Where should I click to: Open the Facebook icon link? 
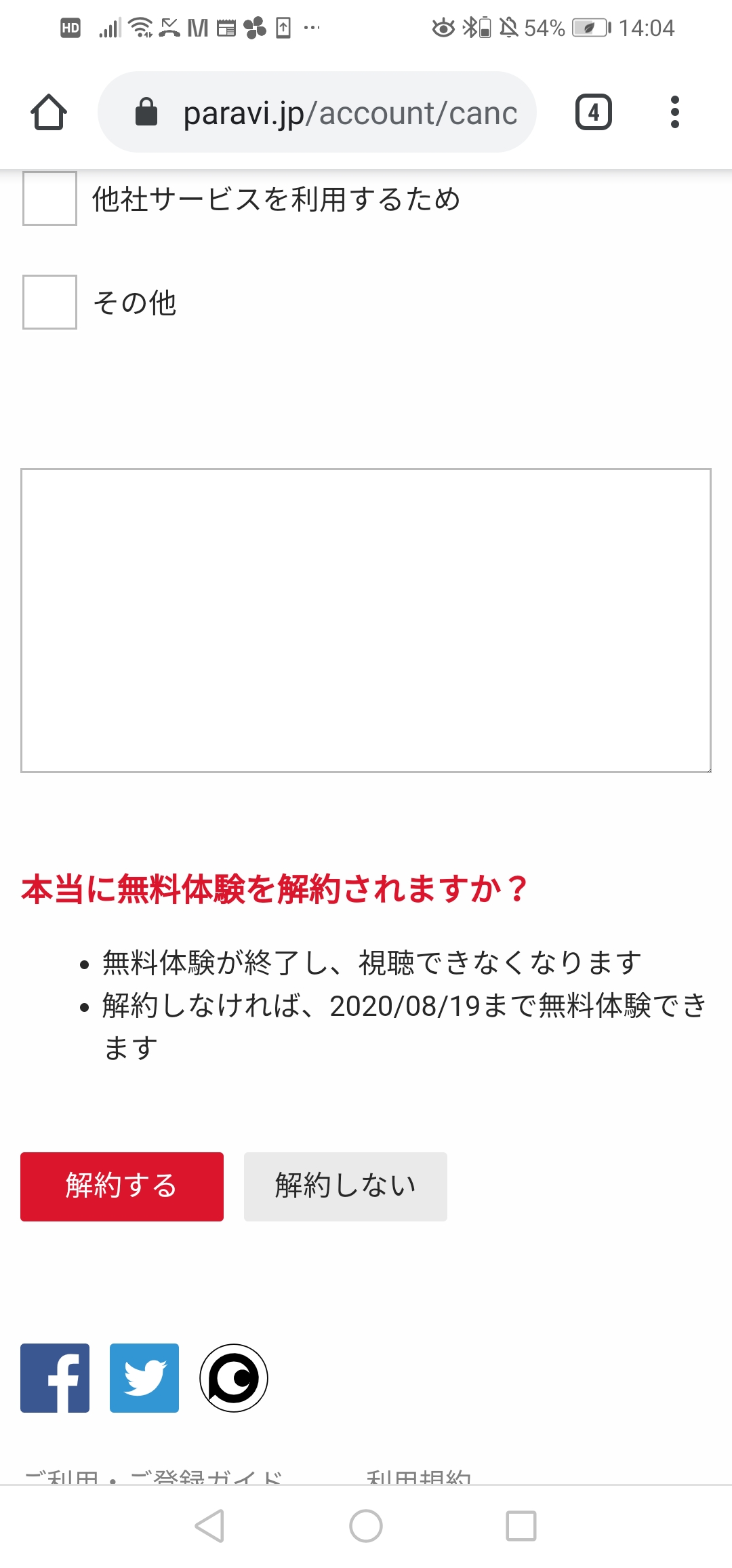click(x=55, y=1377)
